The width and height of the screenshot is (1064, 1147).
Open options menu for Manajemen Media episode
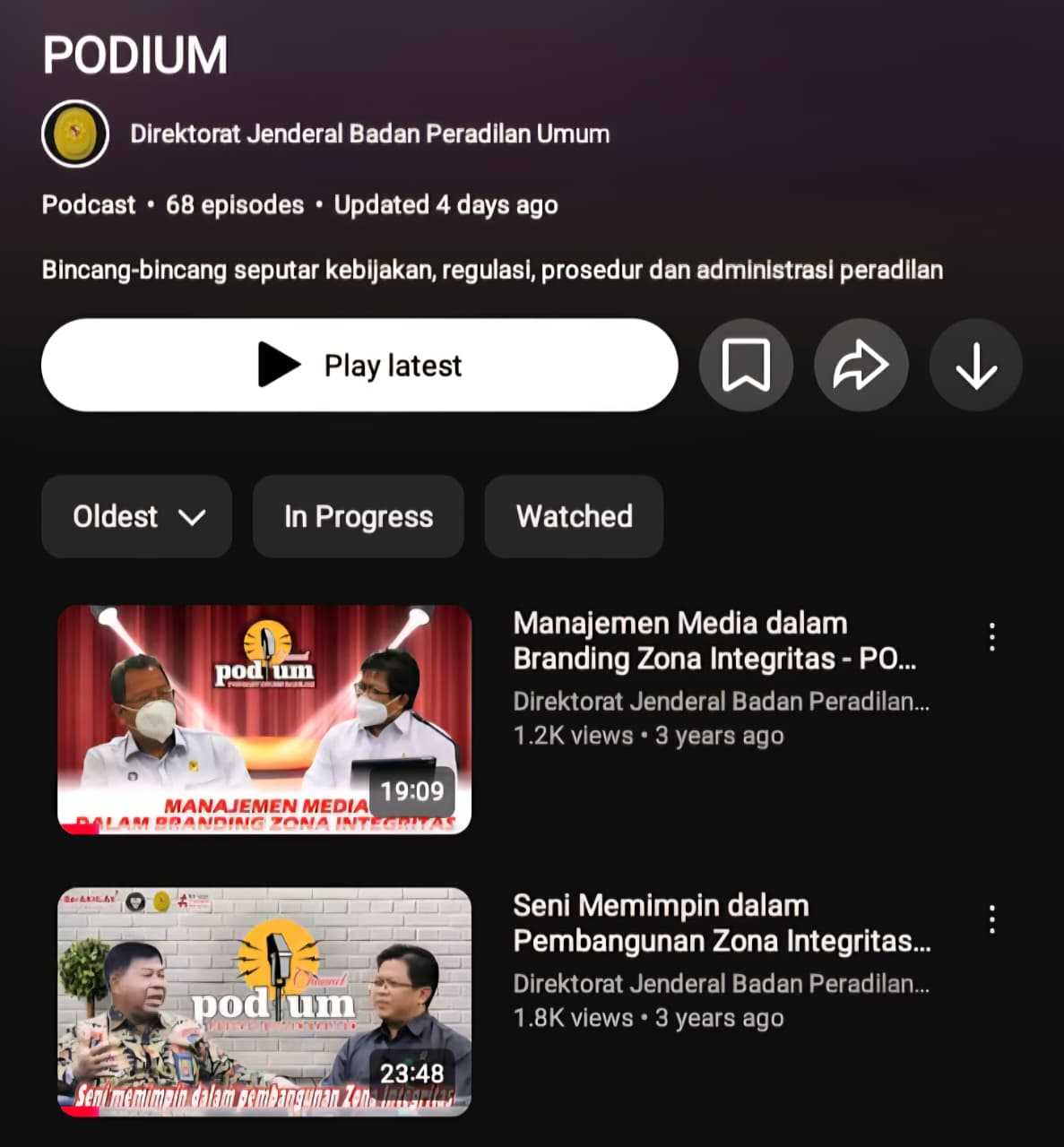coord(991,636)
